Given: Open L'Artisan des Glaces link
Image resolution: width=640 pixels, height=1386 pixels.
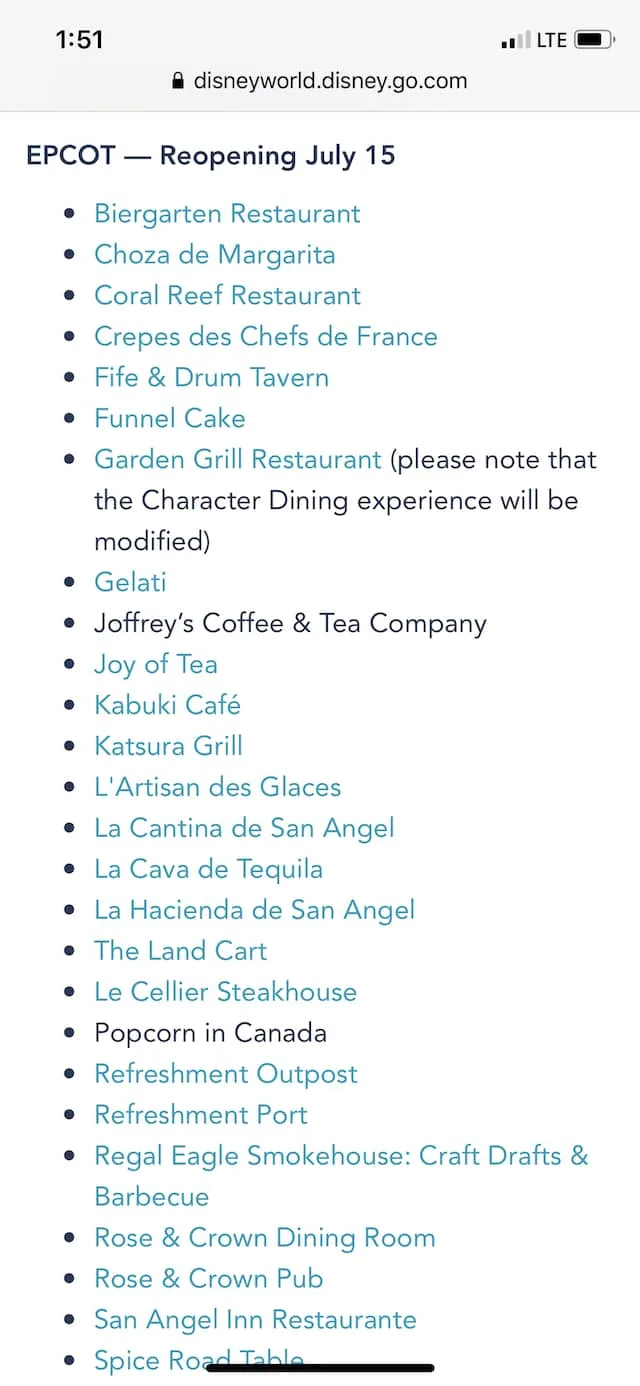Looking at the screenshot, I should pos(217,788).
